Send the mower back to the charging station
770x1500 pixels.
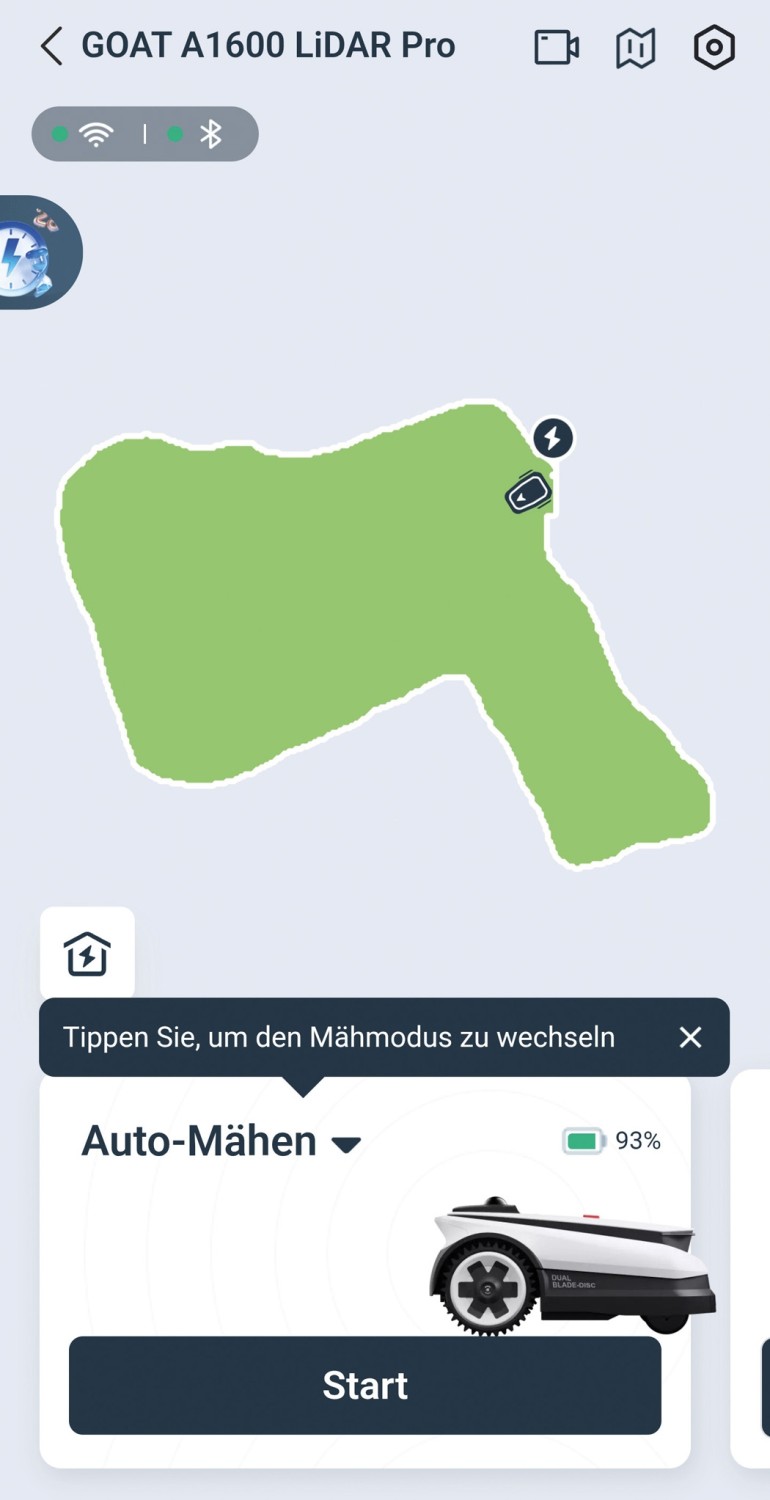tap(87, 953)
